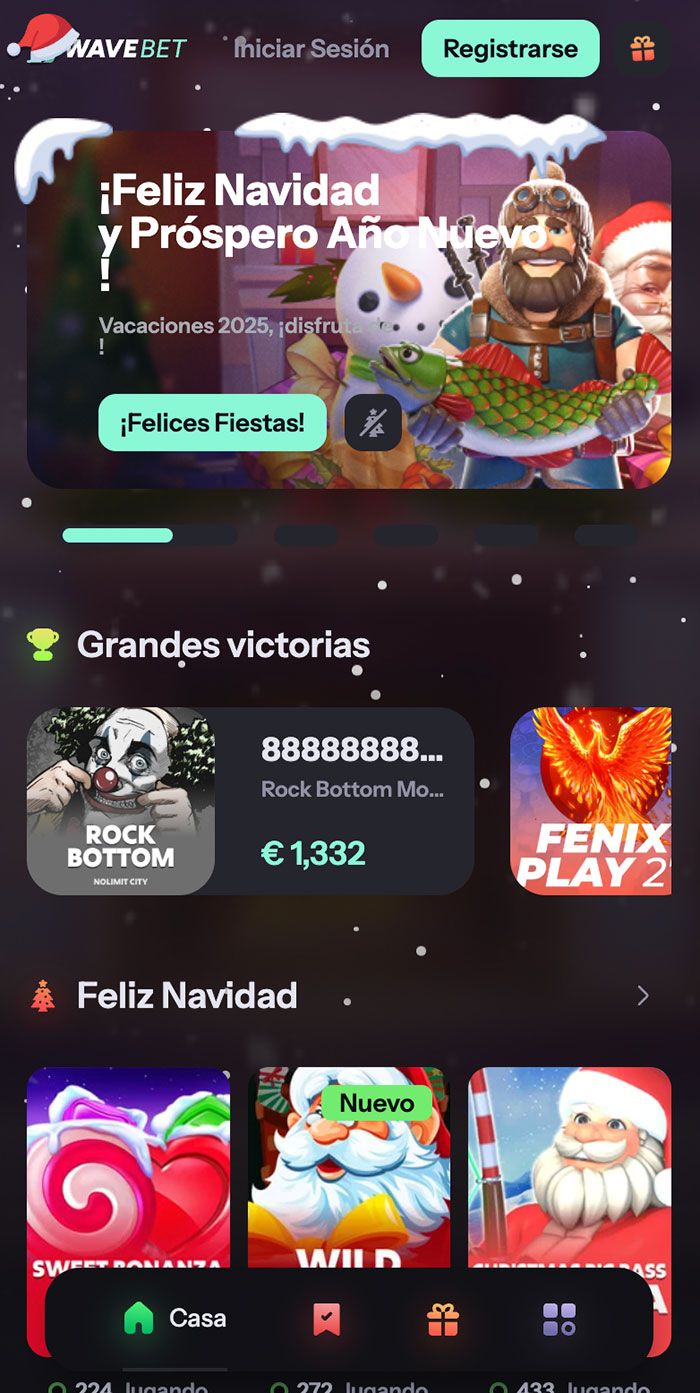Image resolution: width=700 pixels, height=1393 pixels.
Task: Switch to the Casa tab
Action: click(x=175, y=1318)
